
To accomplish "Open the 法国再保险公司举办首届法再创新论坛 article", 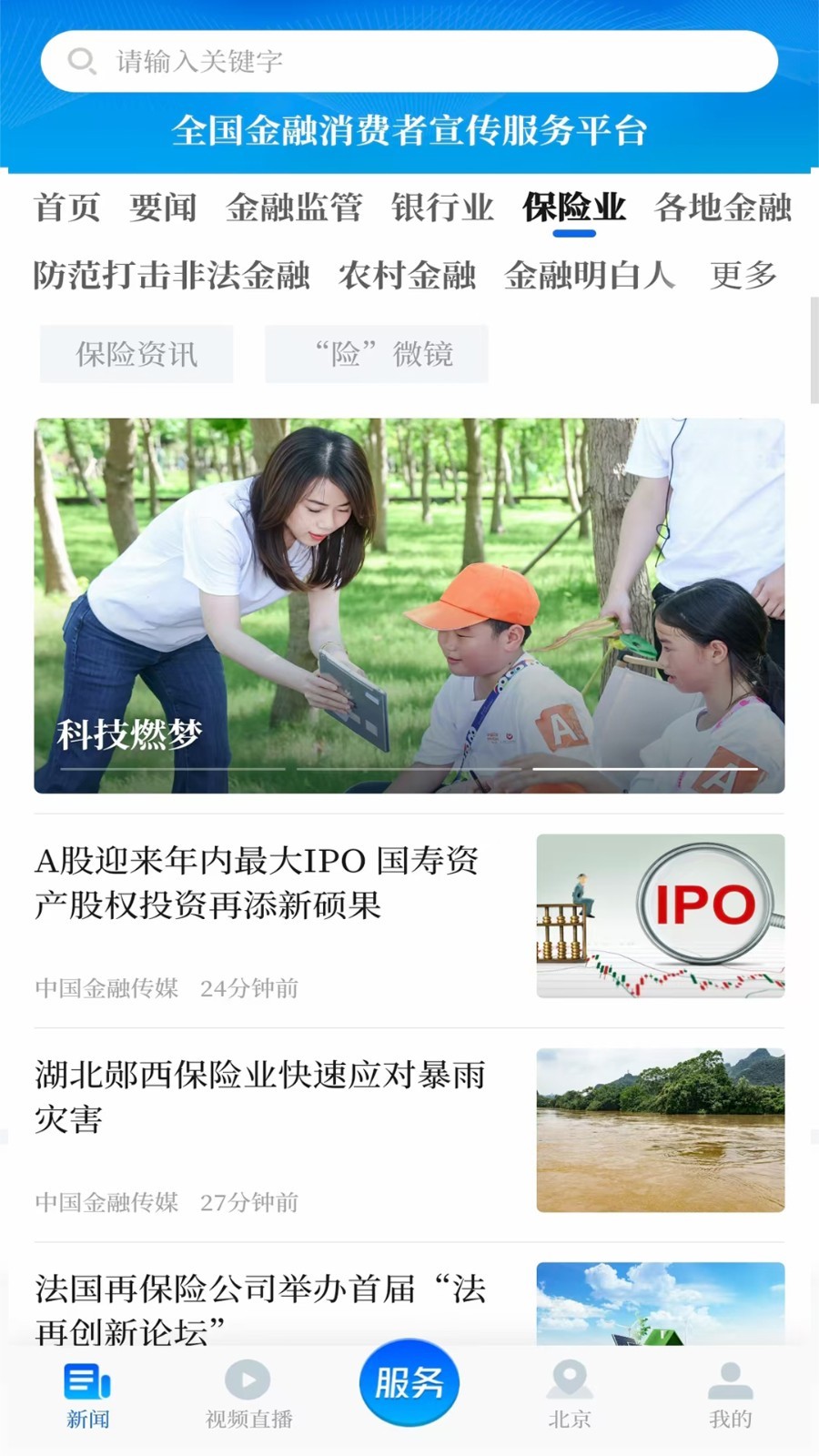I will pyautogui.click(x=259, y=1309).
